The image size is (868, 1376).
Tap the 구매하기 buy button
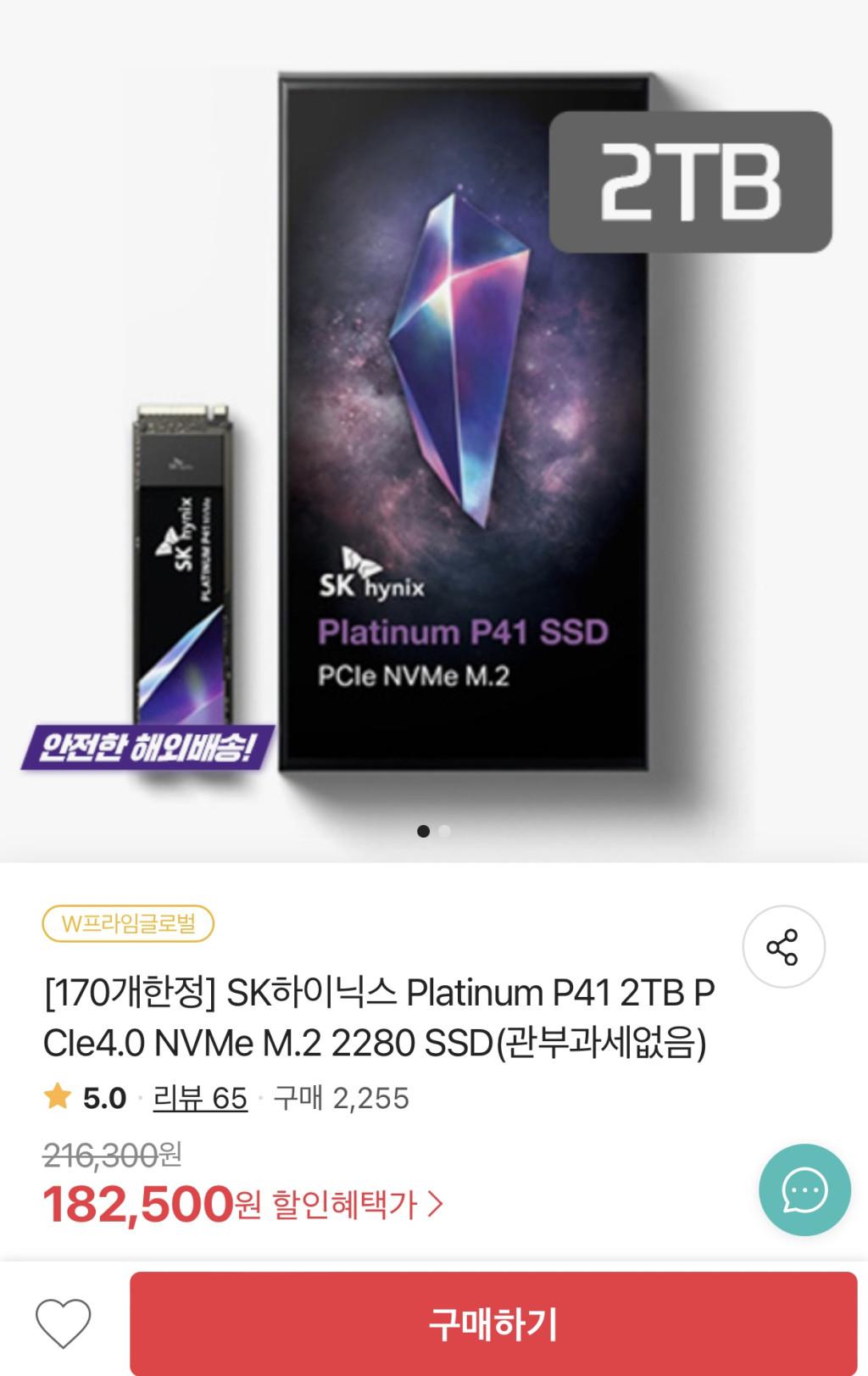point(493,1323)
